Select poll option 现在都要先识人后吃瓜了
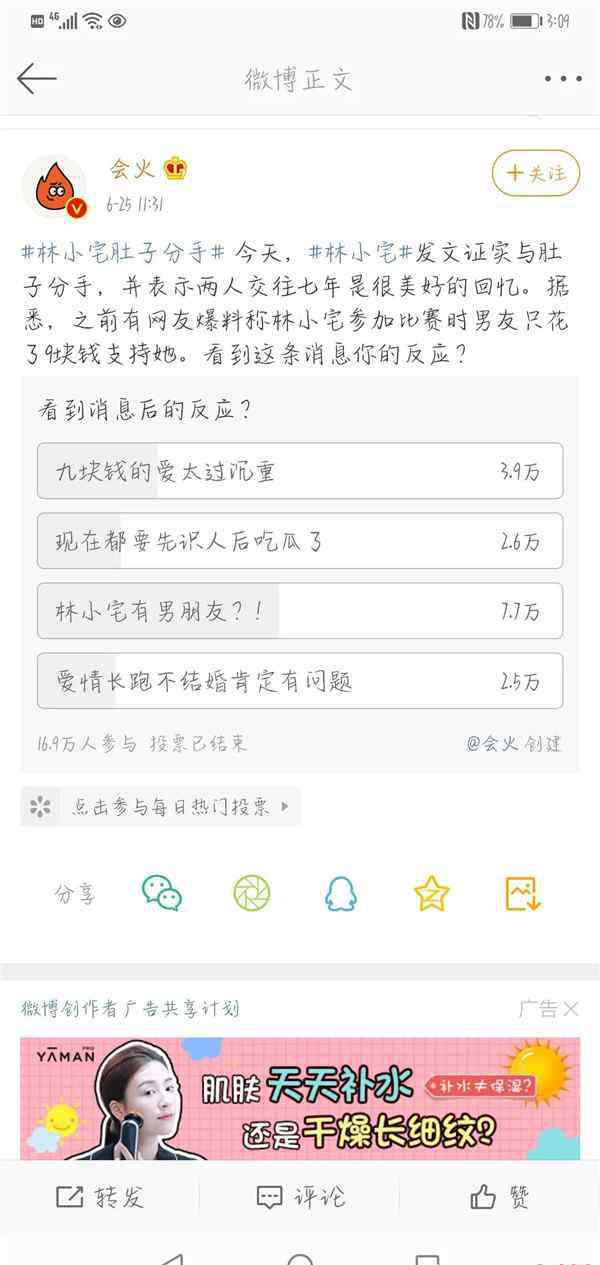The image size is (600, 1265). 300,541
